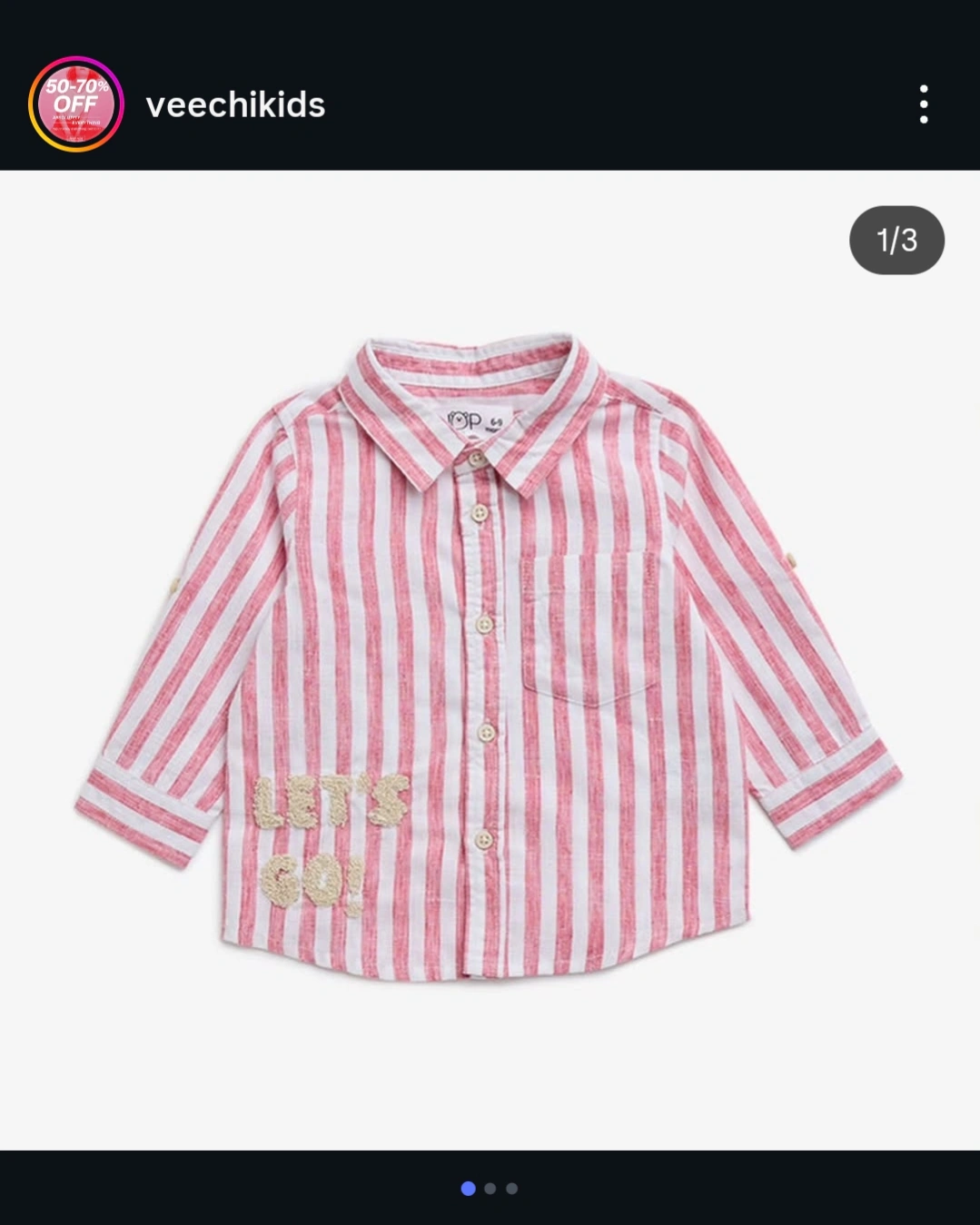
Task: Open the veechikids profile name
Action: tap(235, 105)
